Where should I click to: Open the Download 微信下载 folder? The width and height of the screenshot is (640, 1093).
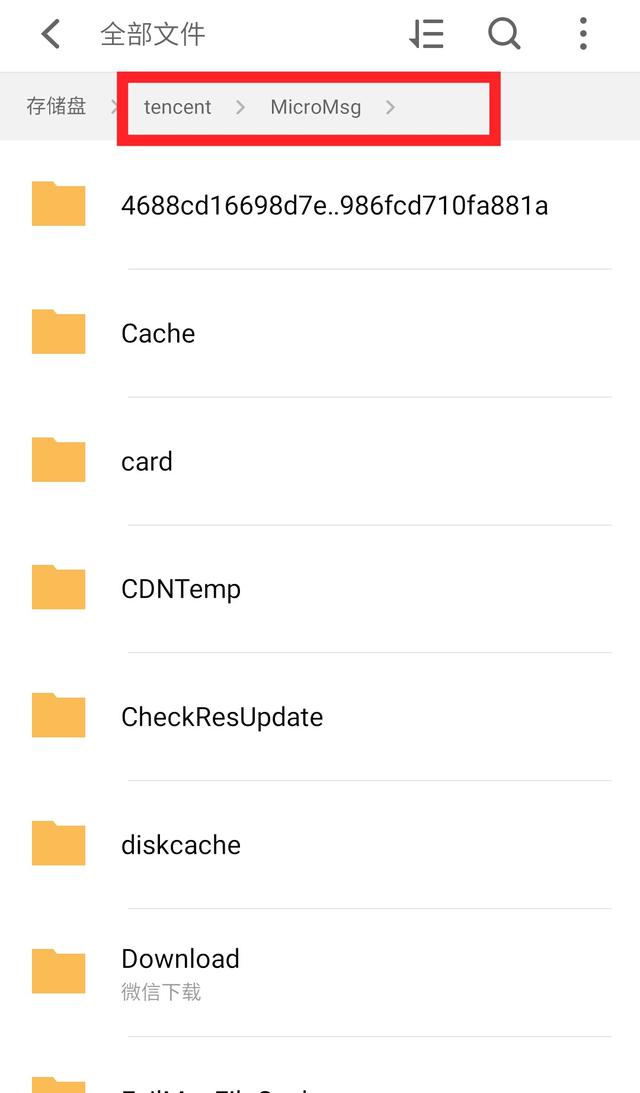[180, 972]
